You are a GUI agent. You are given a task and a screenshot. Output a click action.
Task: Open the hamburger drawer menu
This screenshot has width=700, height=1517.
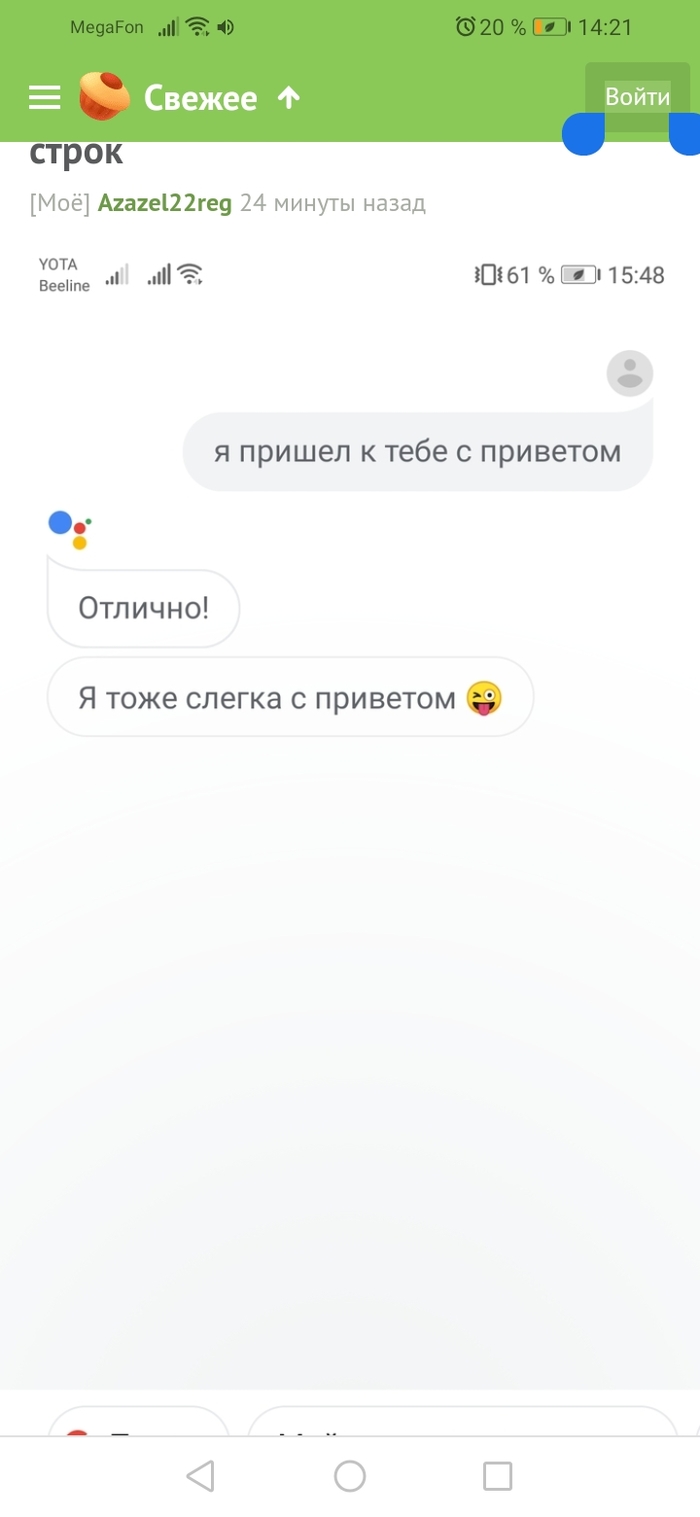point(45,97)
